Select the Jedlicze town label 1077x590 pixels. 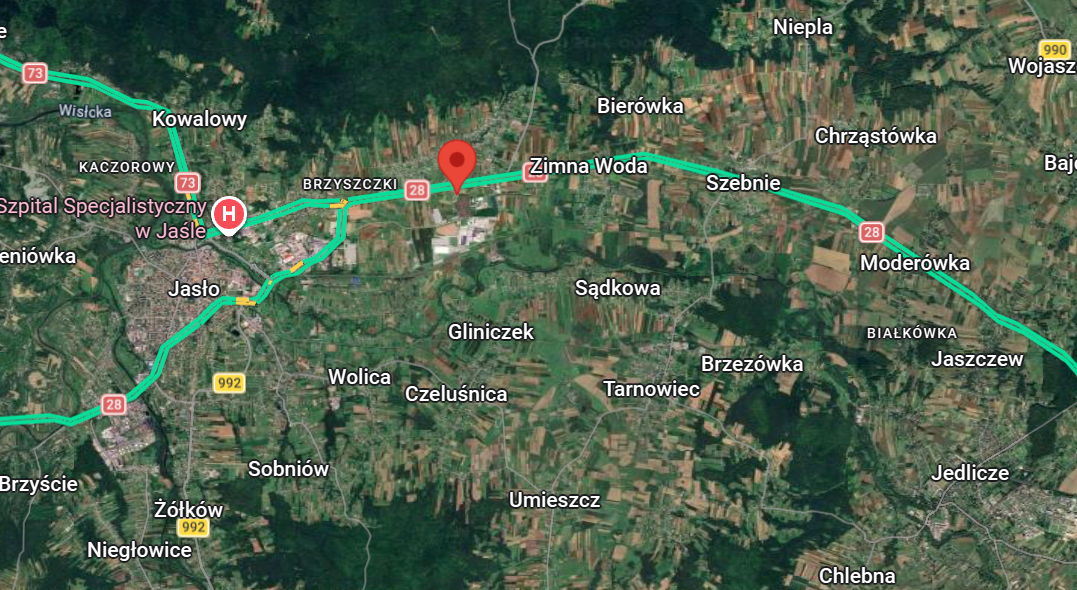[x=970, y=473]
